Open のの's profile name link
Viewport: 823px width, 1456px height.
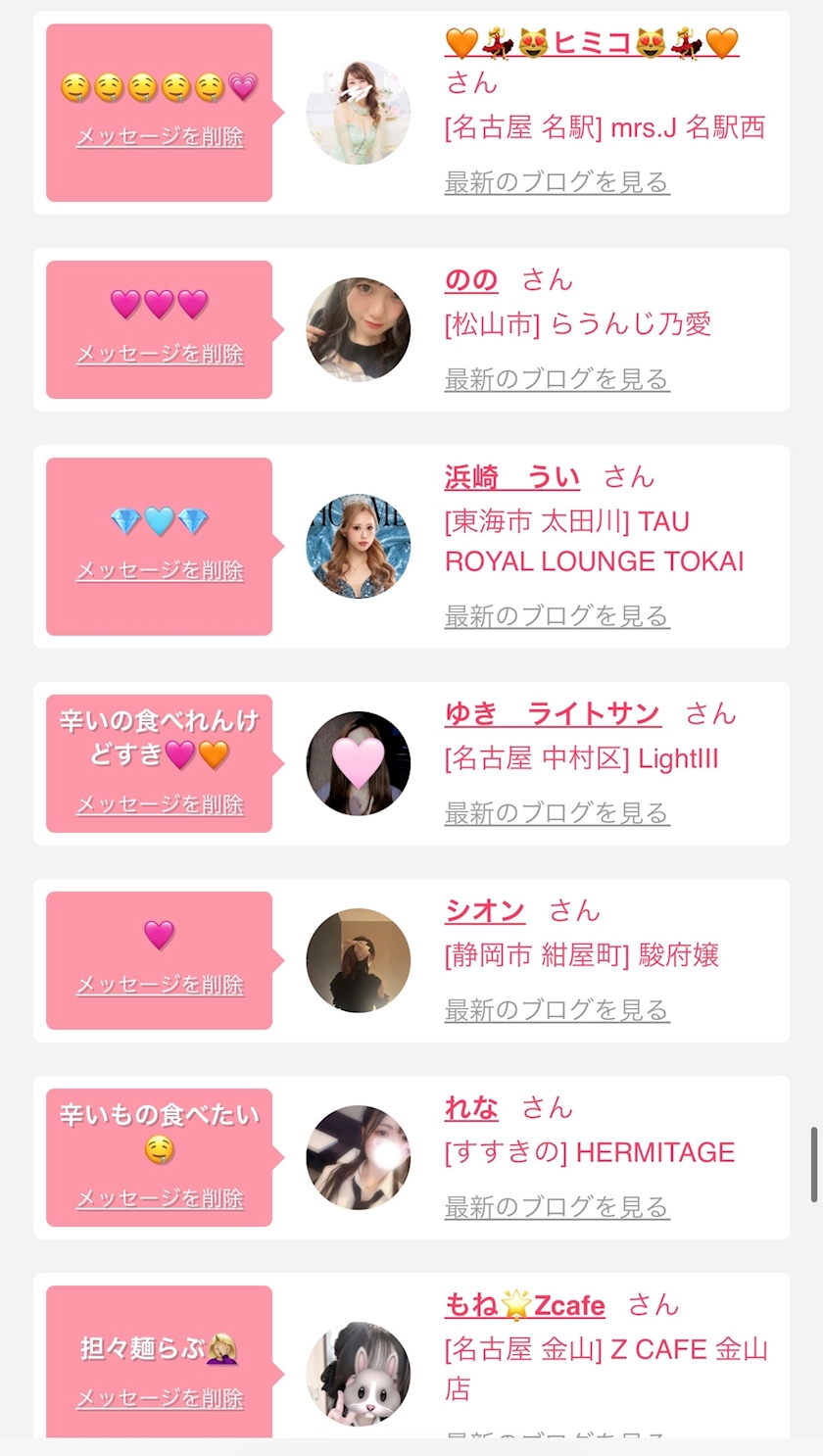click(x=471, y=280)
